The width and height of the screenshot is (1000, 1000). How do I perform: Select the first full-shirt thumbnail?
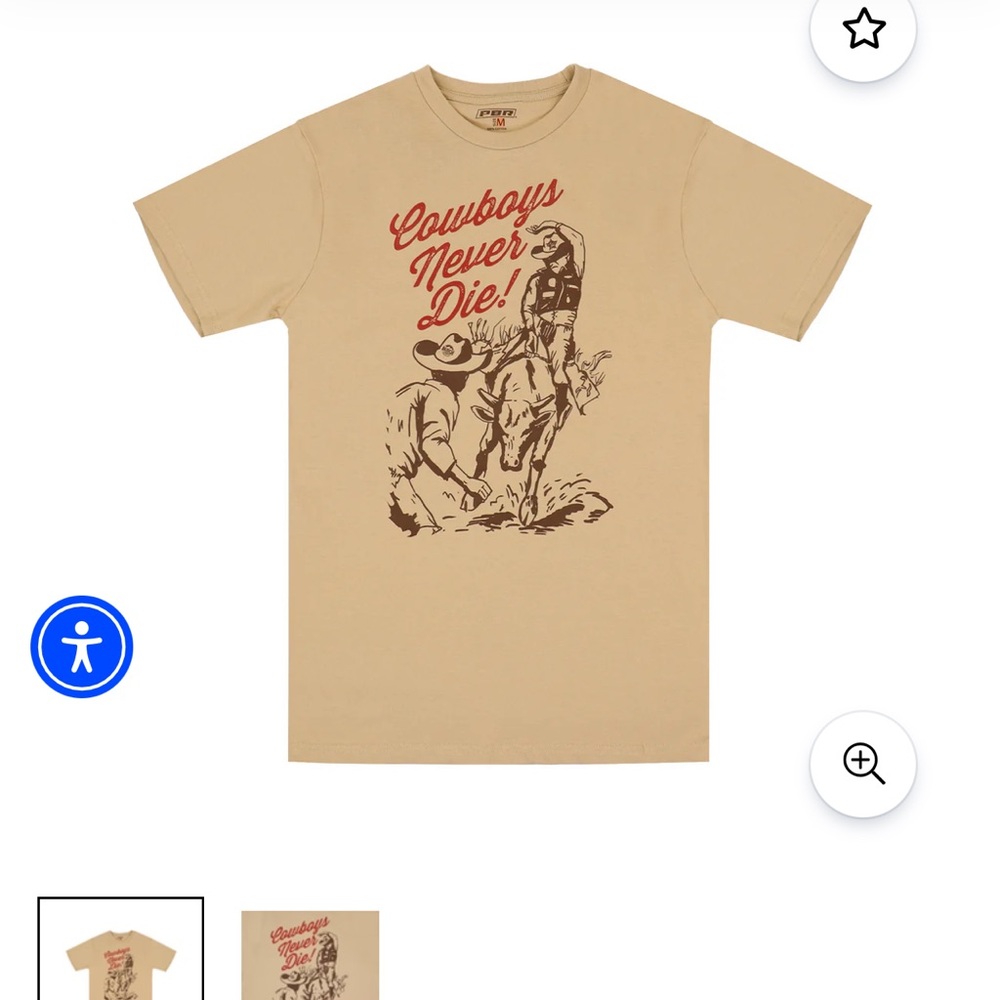(121, 950)
